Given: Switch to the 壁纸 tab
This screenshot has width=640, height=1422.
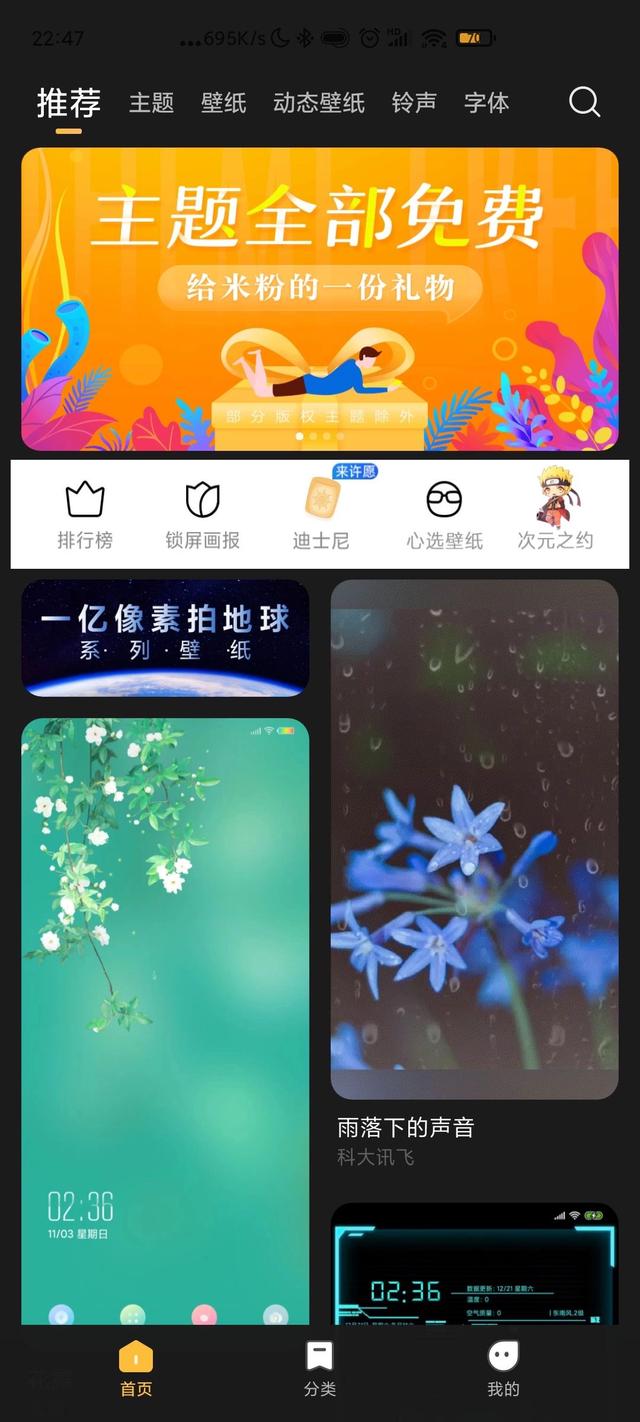Looking at the screenshot, I should pyautogui.click(x=223, y=103).
